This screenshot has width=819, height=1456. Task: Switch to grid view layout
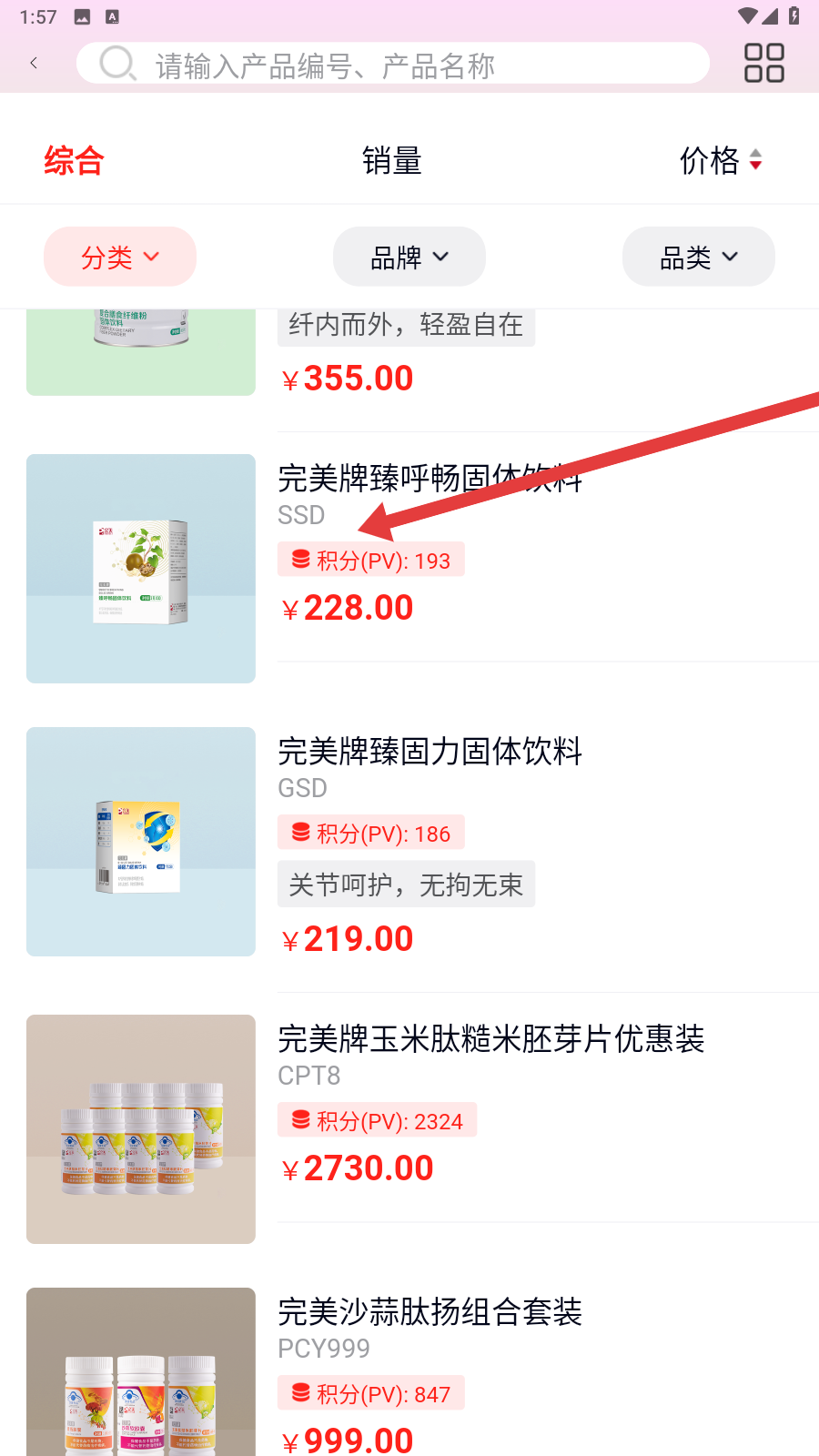pos(763,63)
